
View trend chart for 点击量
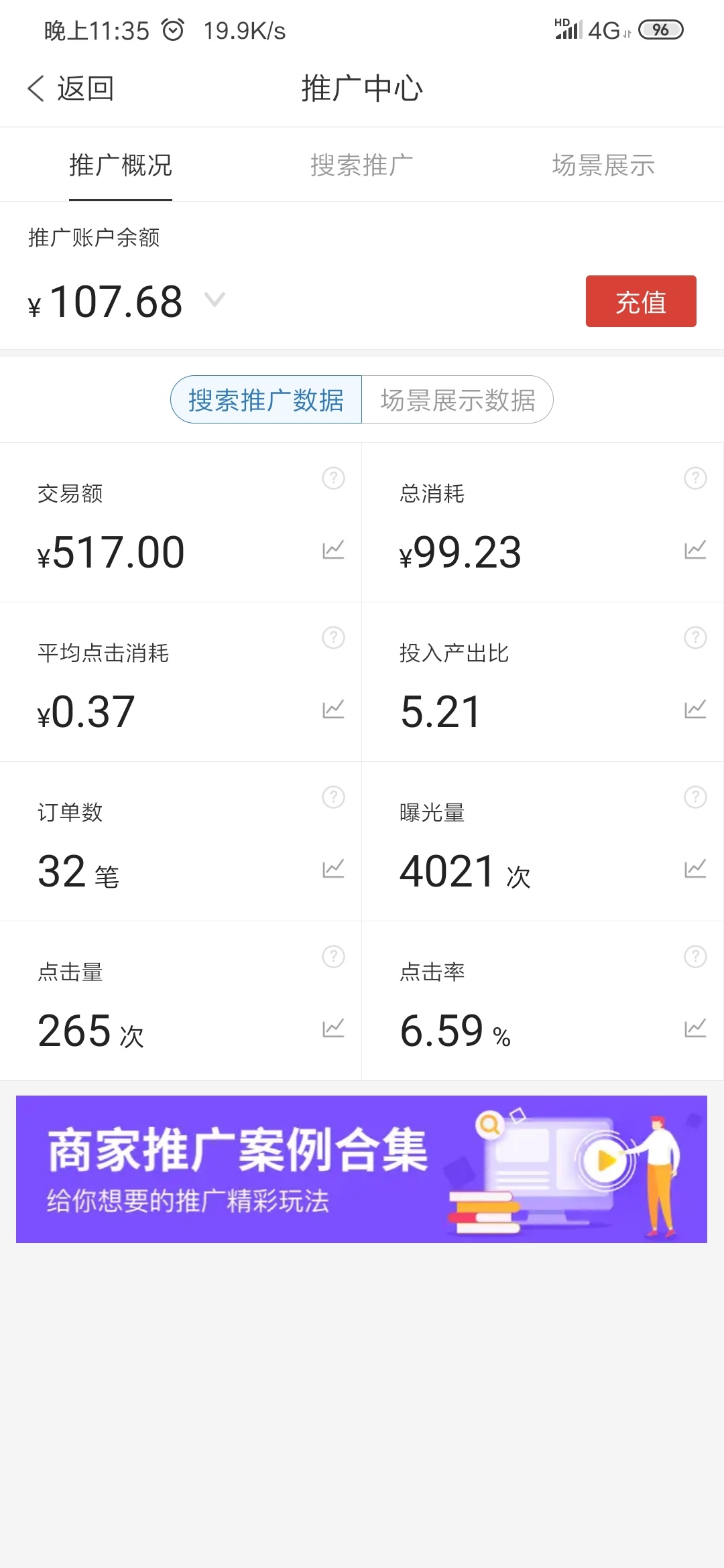click(333, 1028)
